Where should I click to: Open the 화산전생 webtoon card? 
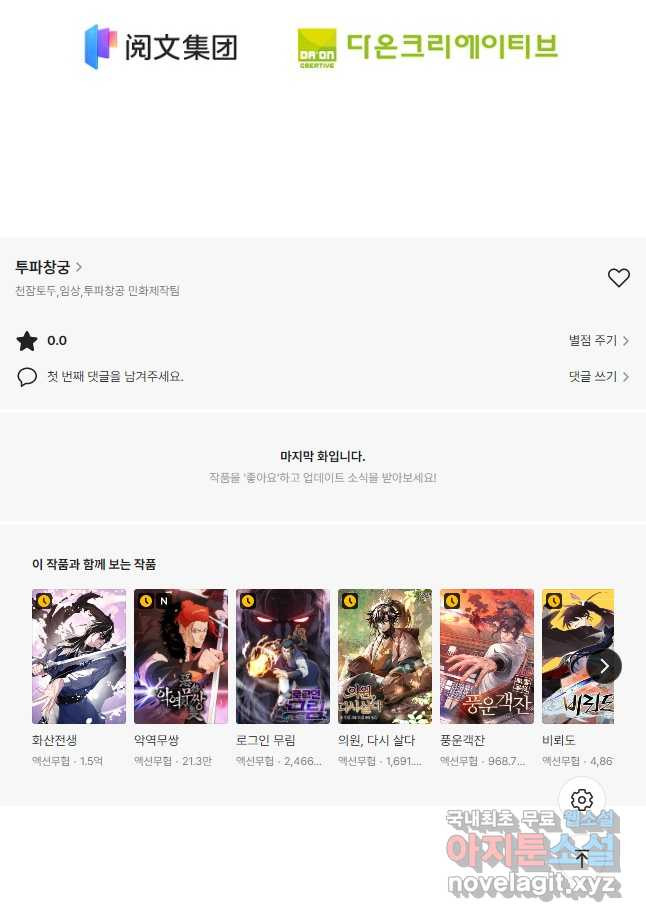[79, 657]
